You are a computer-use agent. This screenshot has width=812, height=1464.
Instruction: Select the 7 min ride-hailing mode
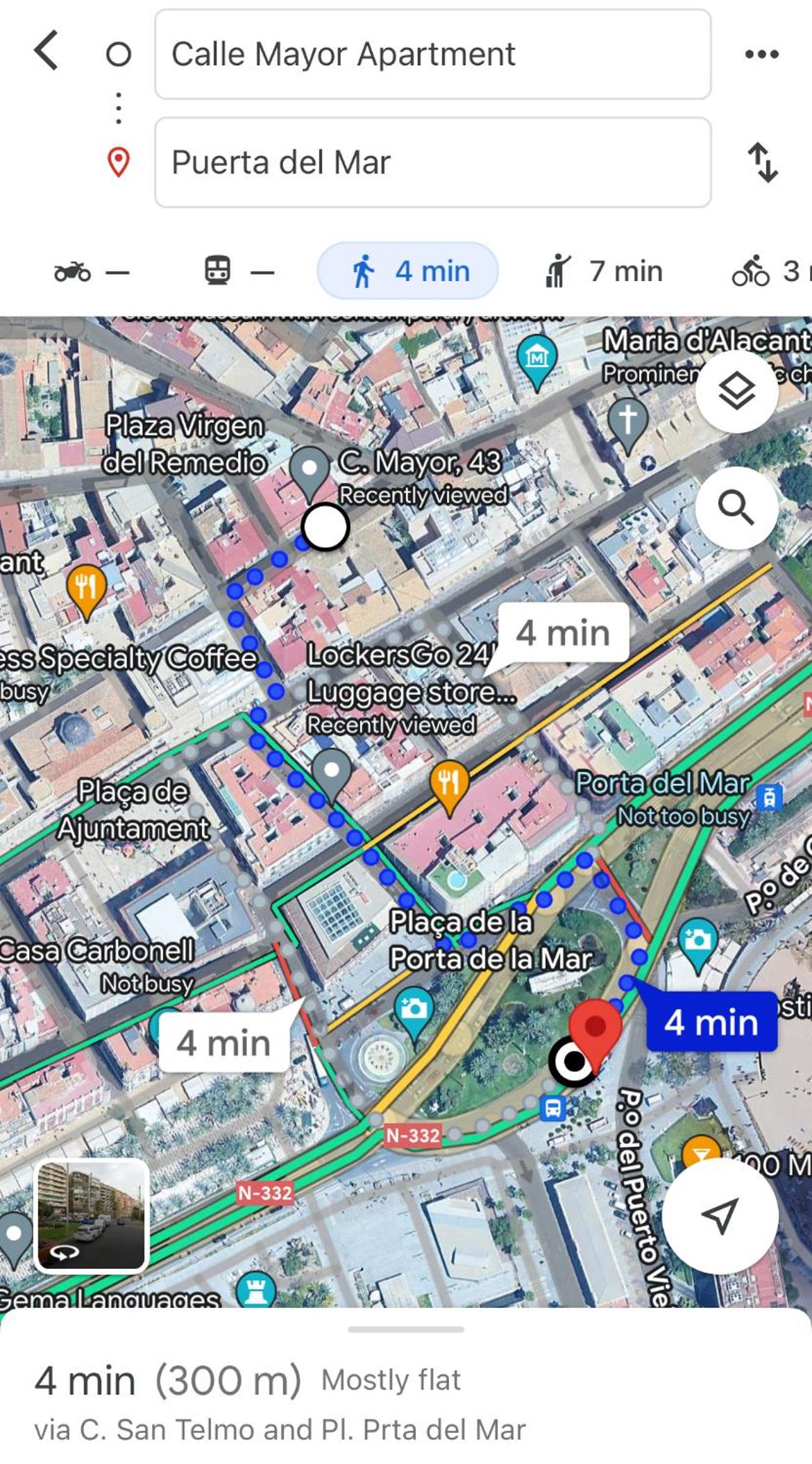point(603,271)
